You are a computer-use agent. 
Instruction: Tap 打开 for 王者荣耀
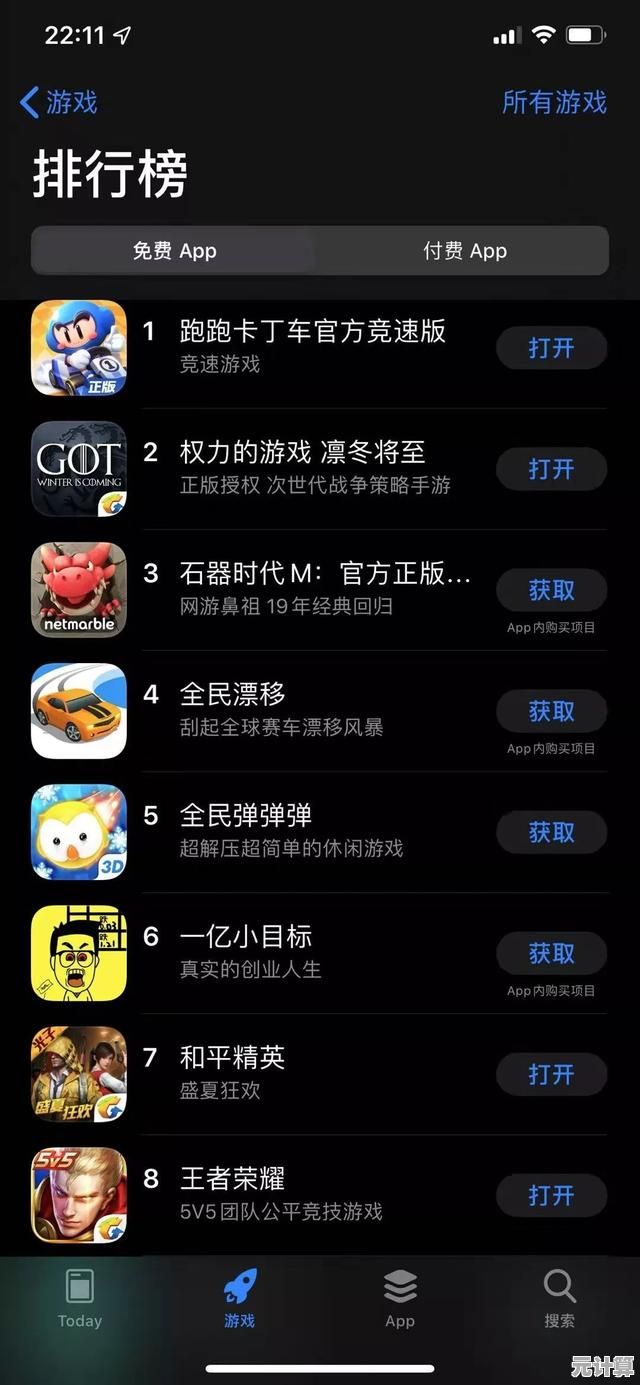(551, 1195)
